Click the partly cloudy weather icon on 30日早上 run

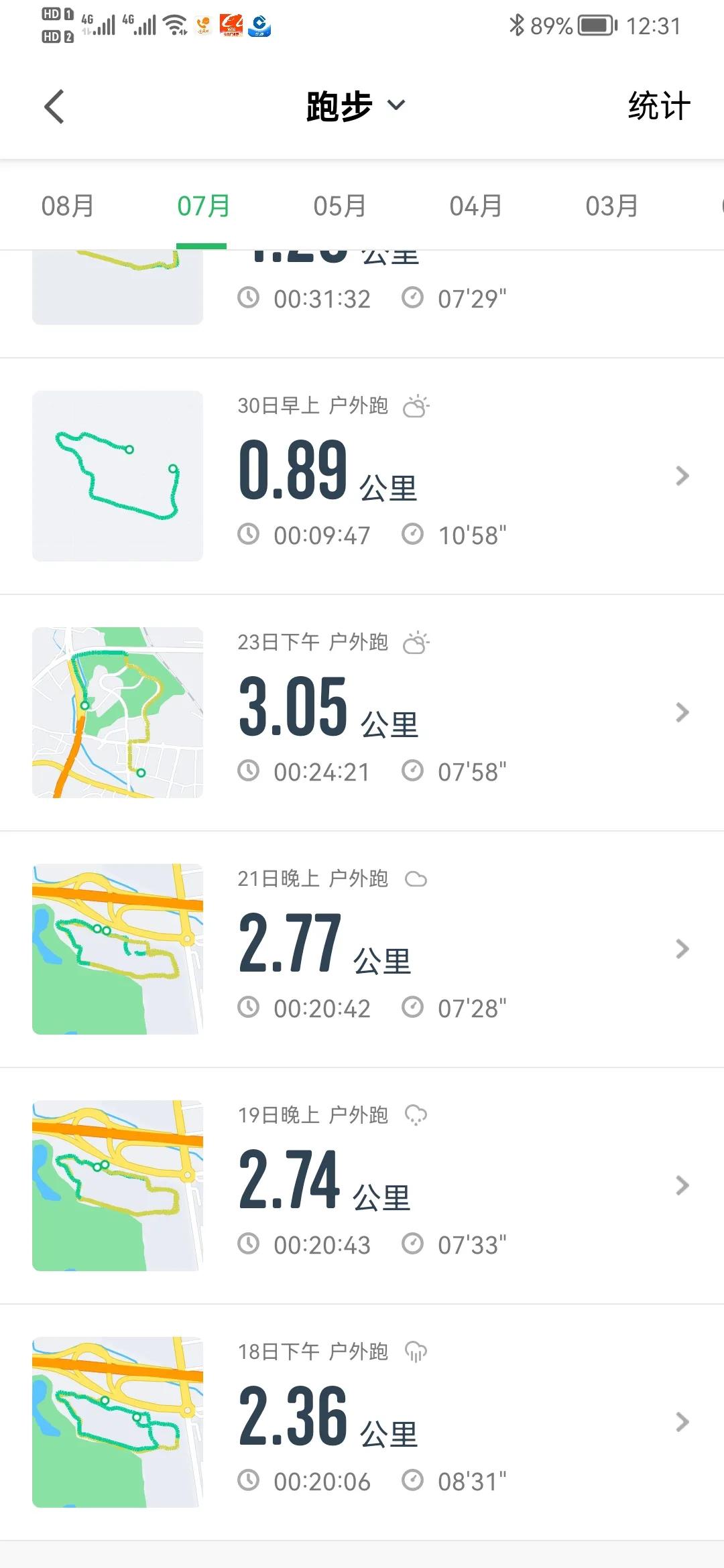(x=417, y=406)
